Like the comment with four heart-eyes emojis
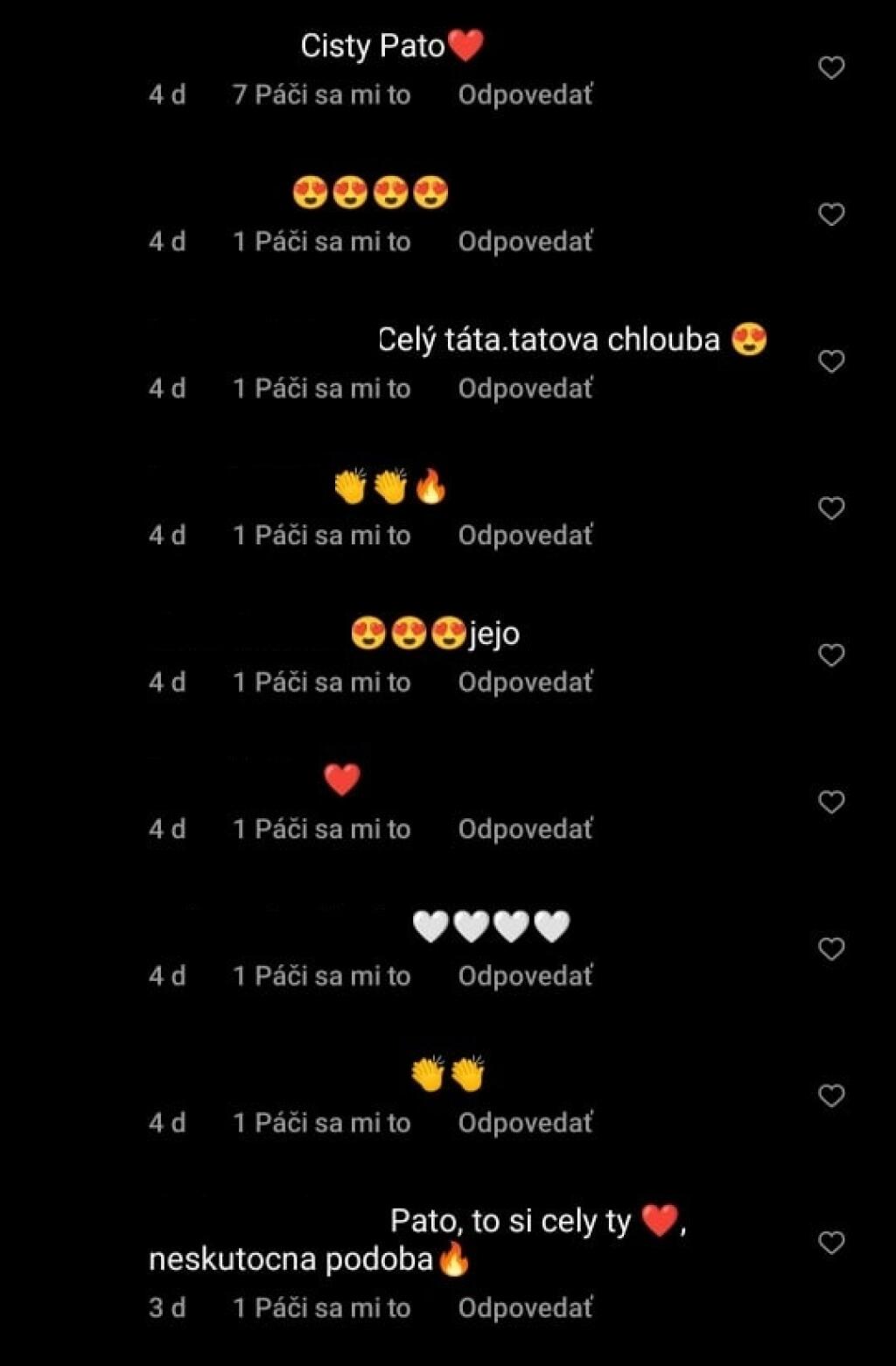 click(x=830, y=214)
